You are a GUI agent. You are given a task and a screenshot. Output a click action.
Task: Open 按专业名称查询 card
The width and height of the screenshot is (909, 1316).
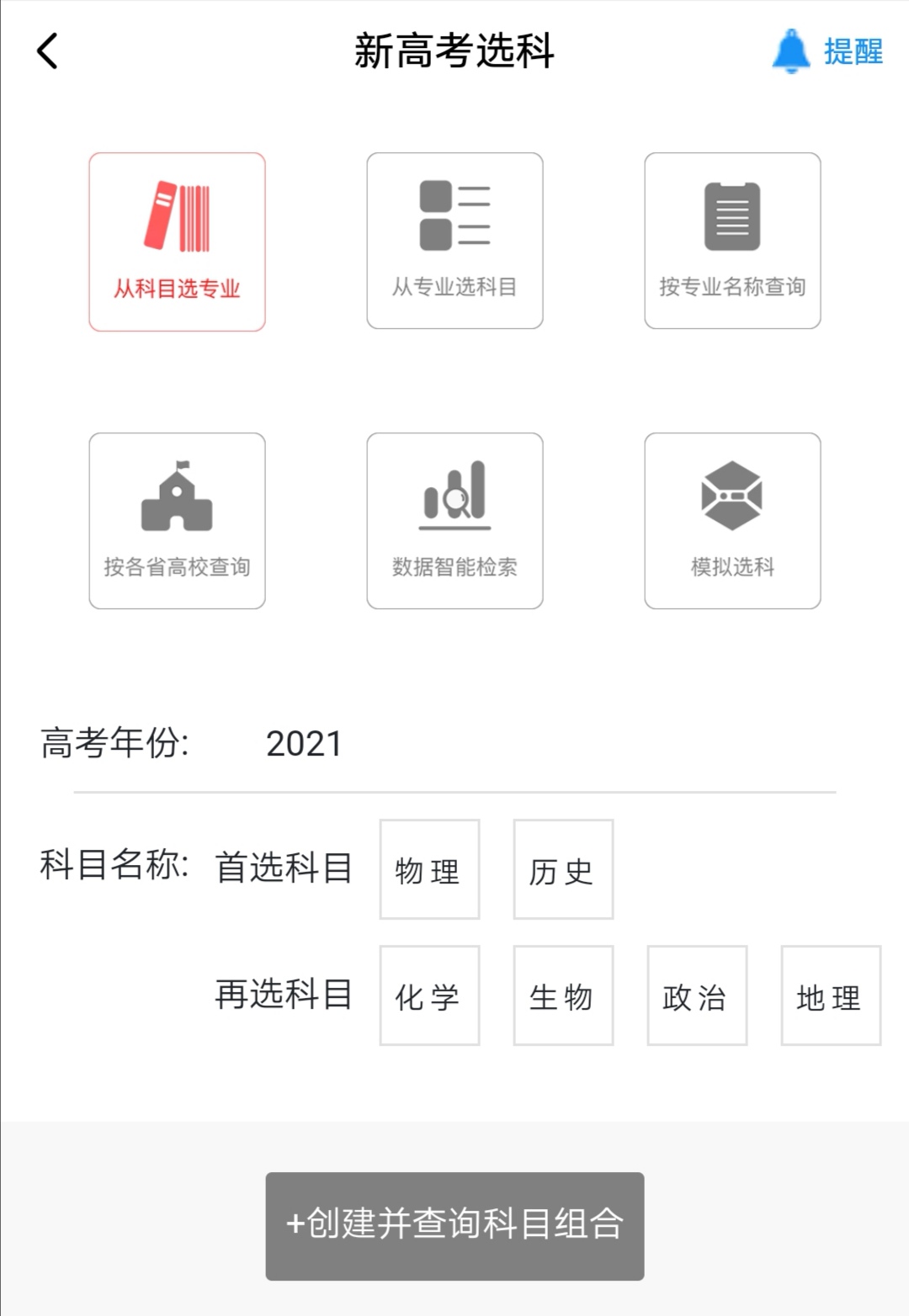[x=732, y=241]
